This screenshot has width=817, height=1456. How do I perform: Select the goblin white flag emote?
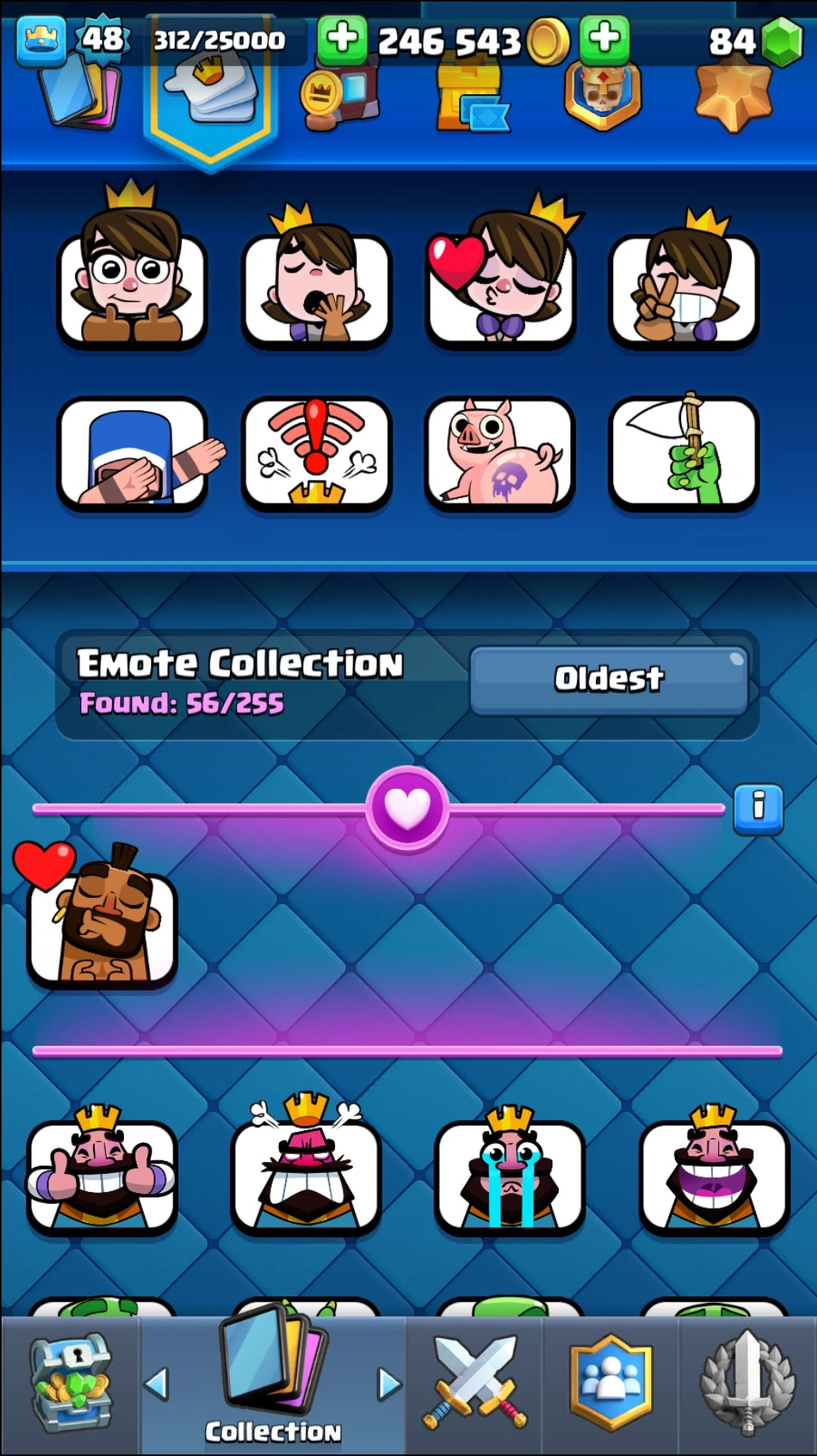tap(683, 452)
